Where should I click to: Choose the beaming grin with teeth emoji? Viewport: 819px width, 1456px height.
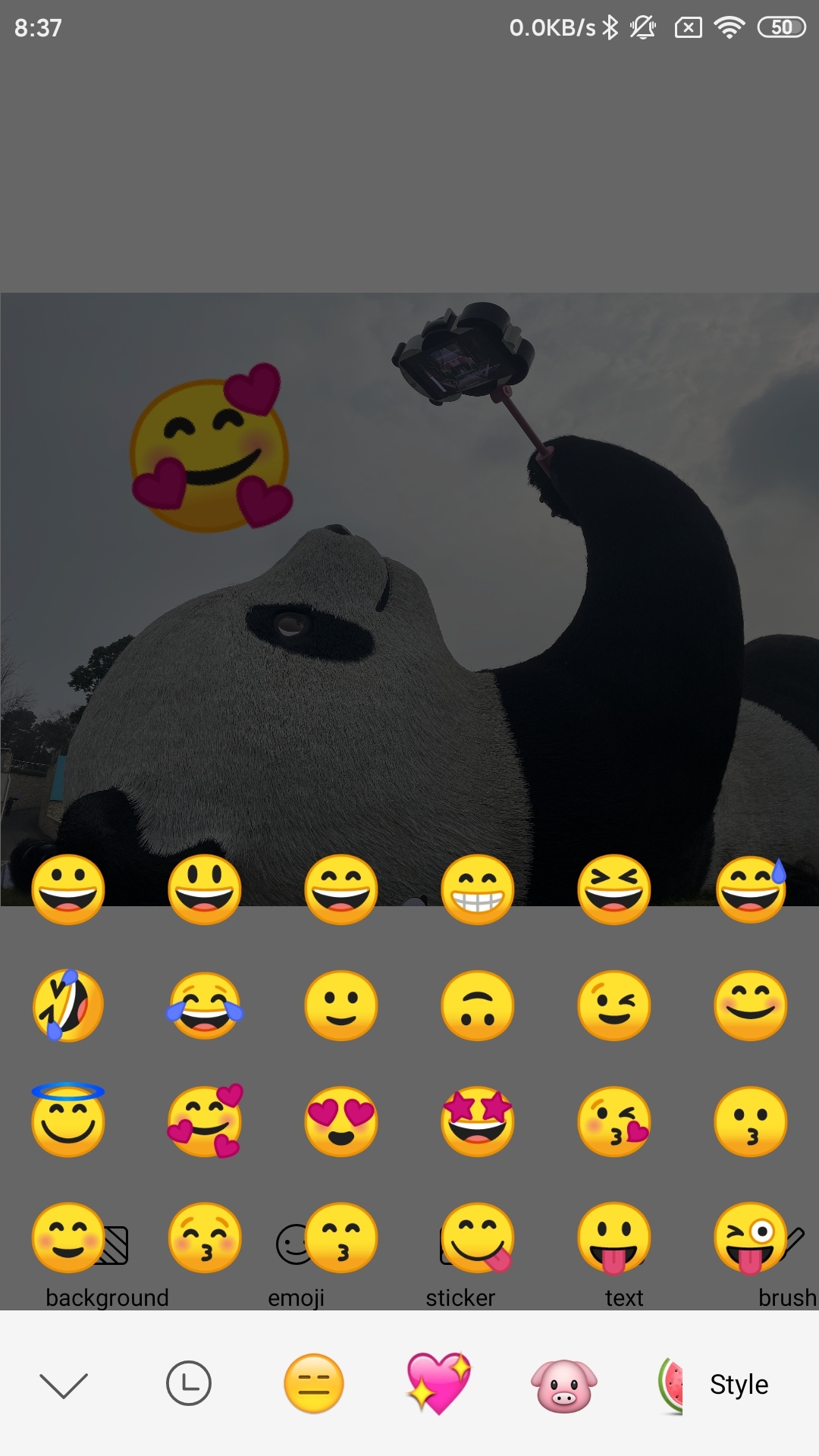(478, 889)
